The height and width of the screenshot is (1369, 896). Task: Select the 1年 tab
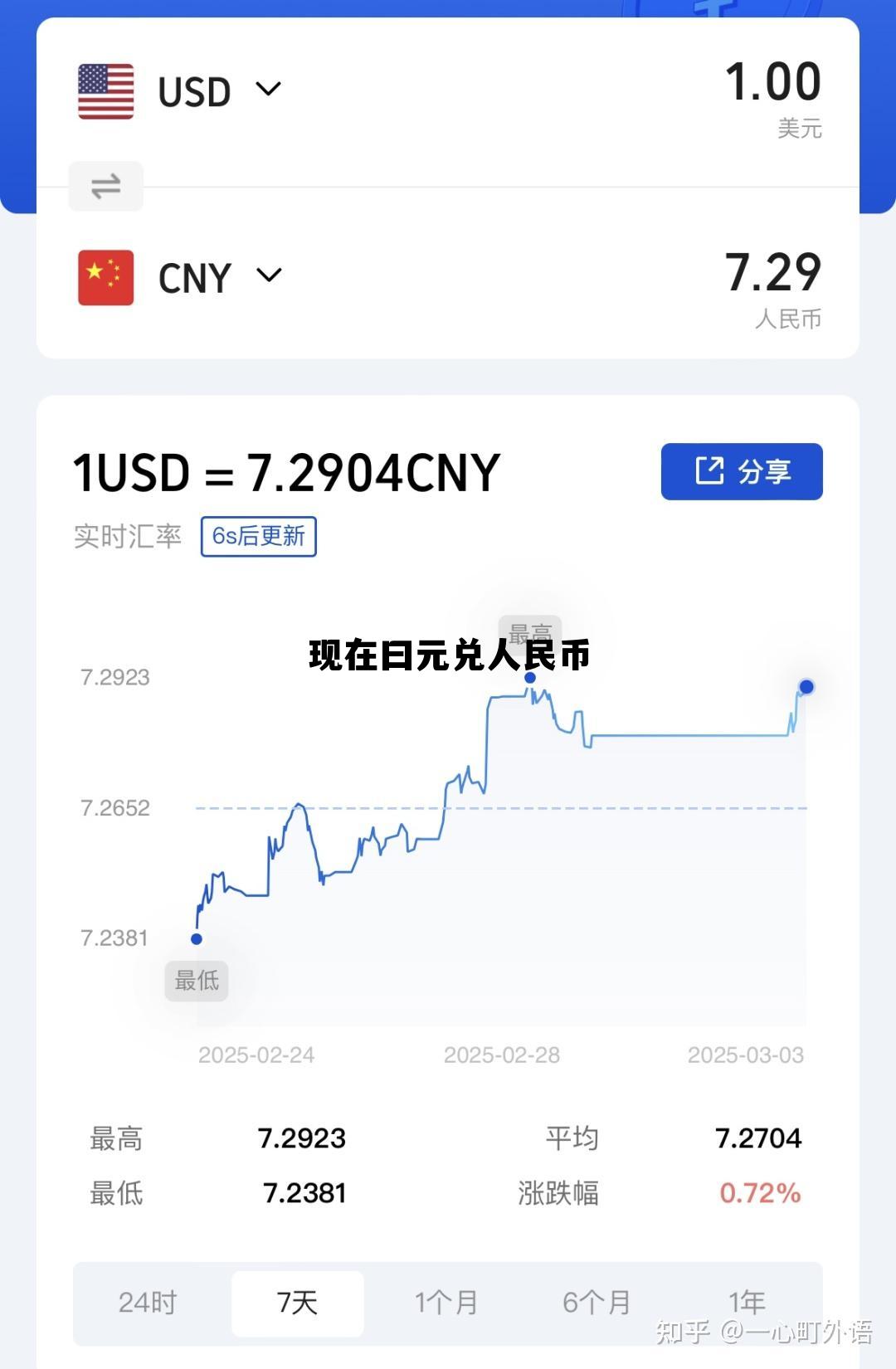coord(747,1303)
